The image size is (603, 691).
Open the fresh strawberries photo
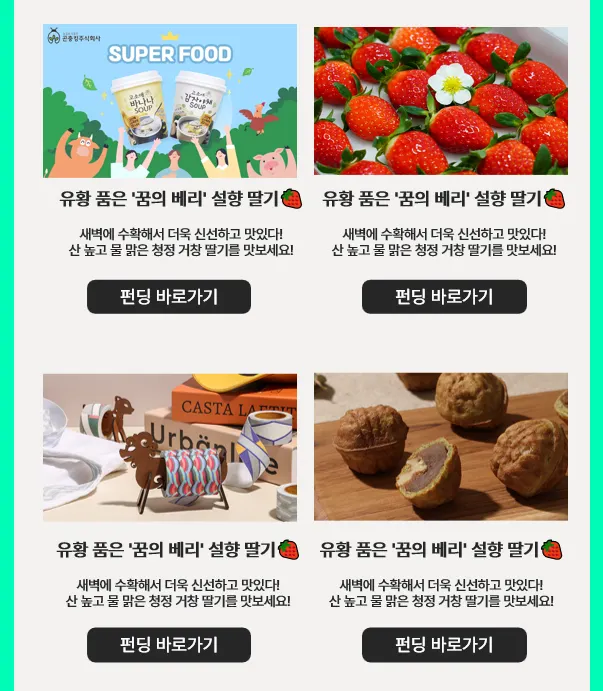[441, 101]
